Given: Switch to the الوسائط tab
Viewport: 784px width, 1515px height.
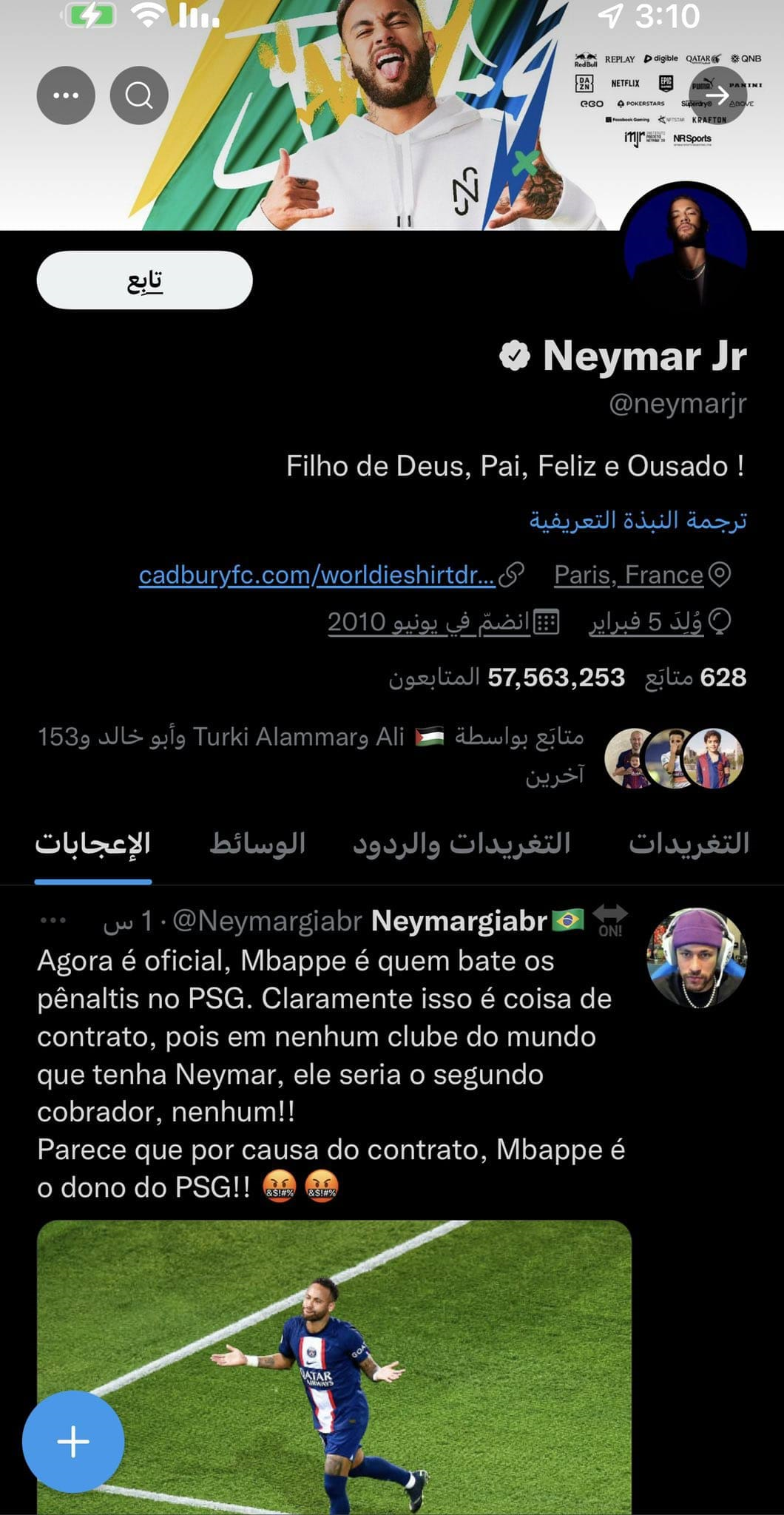Looking at the screenshot, I should (257, 844).
